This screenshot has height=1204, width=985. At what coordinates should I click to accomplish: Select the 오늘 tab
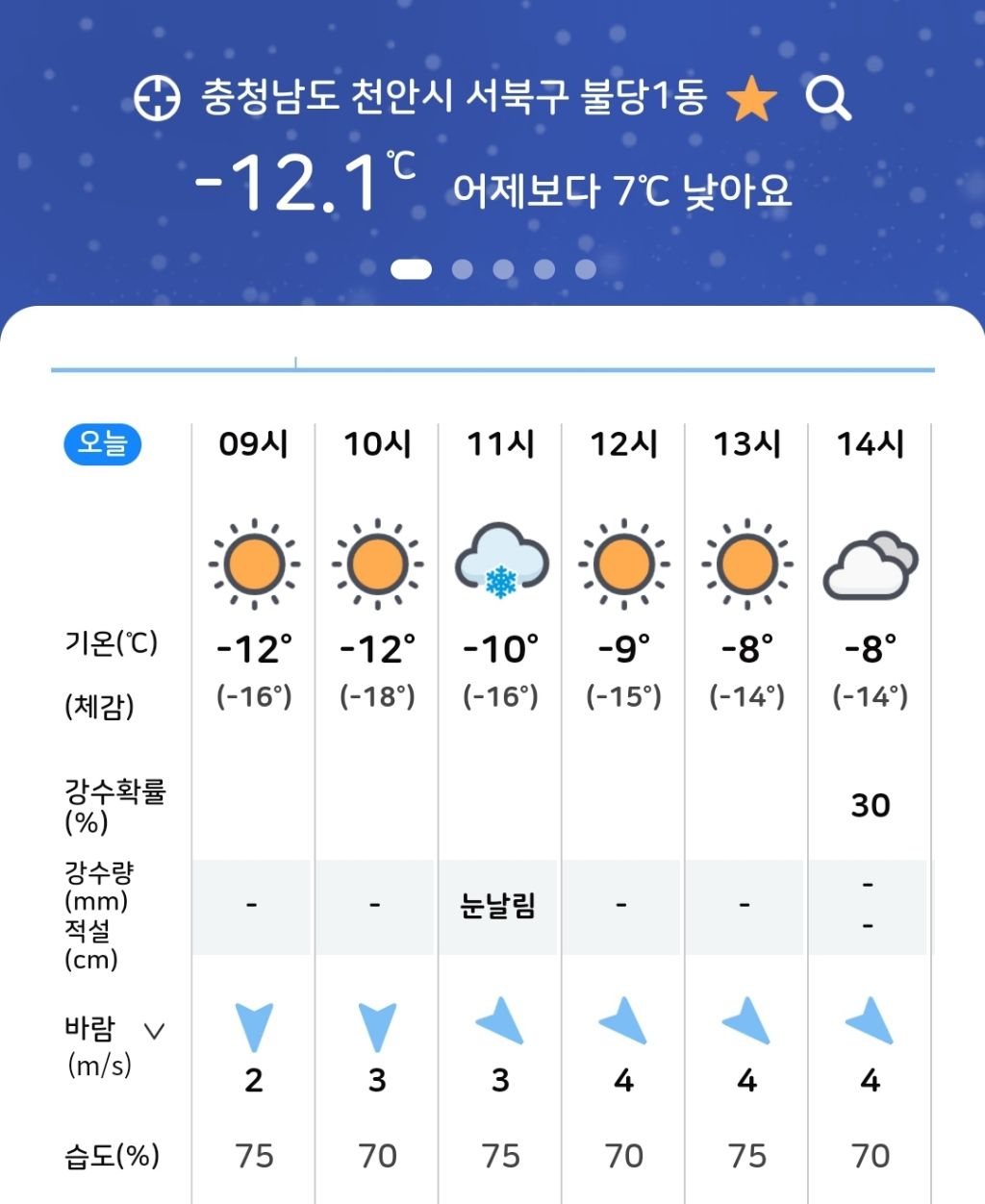(x=104, y=443)
